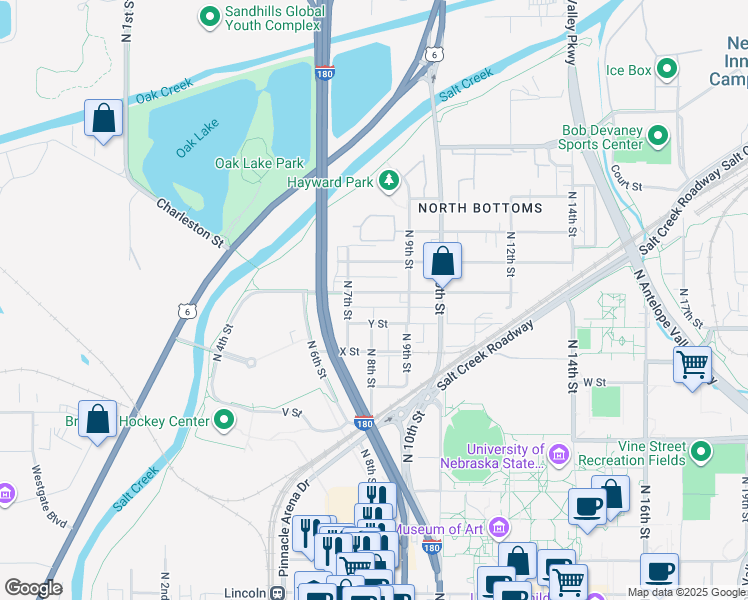Open the shopping pin in North Bottoms

pos(442,263)
